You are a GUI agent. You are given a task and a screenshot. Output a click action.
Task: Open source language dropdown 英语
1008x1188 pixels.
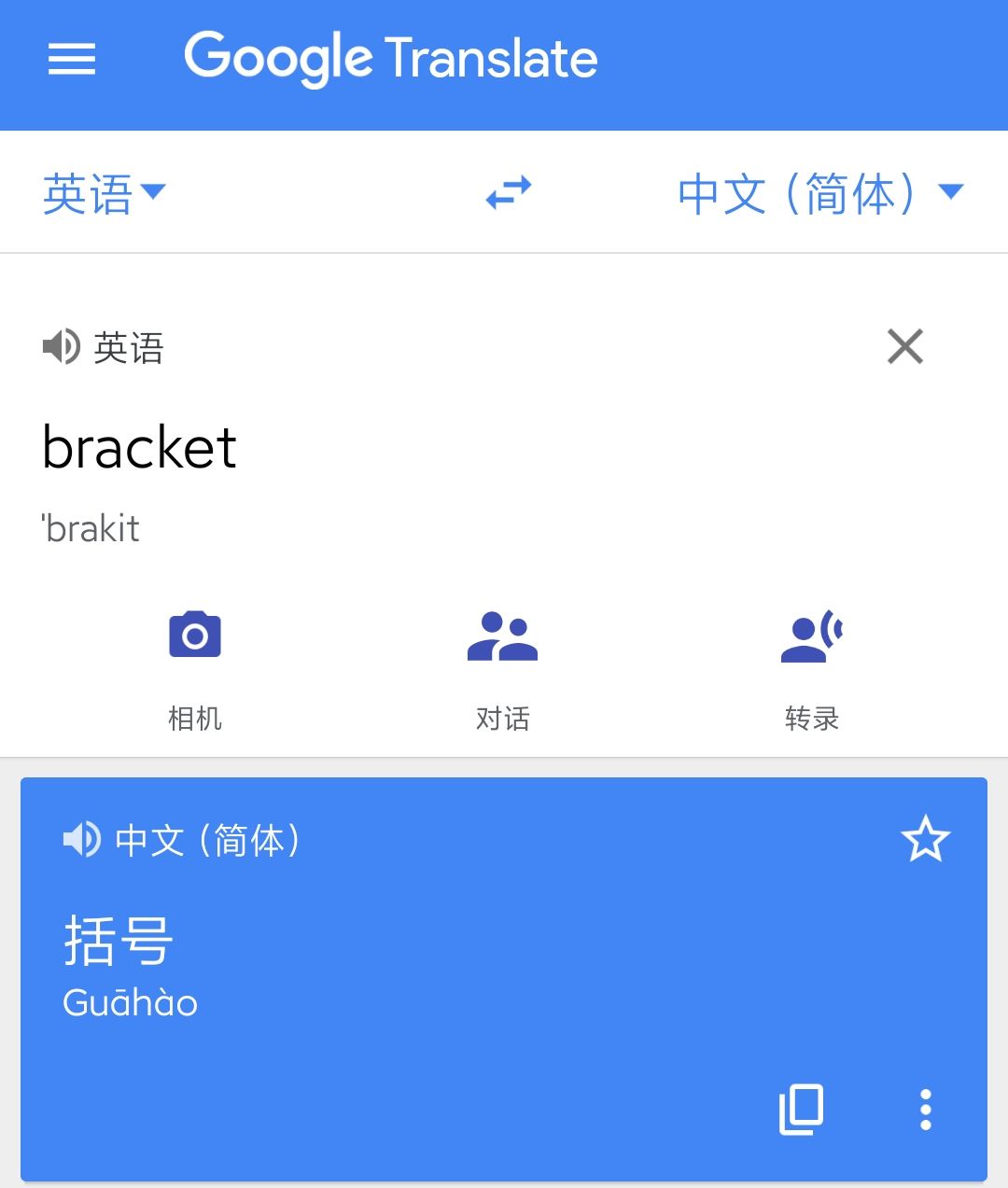click(x=104, y=194)
